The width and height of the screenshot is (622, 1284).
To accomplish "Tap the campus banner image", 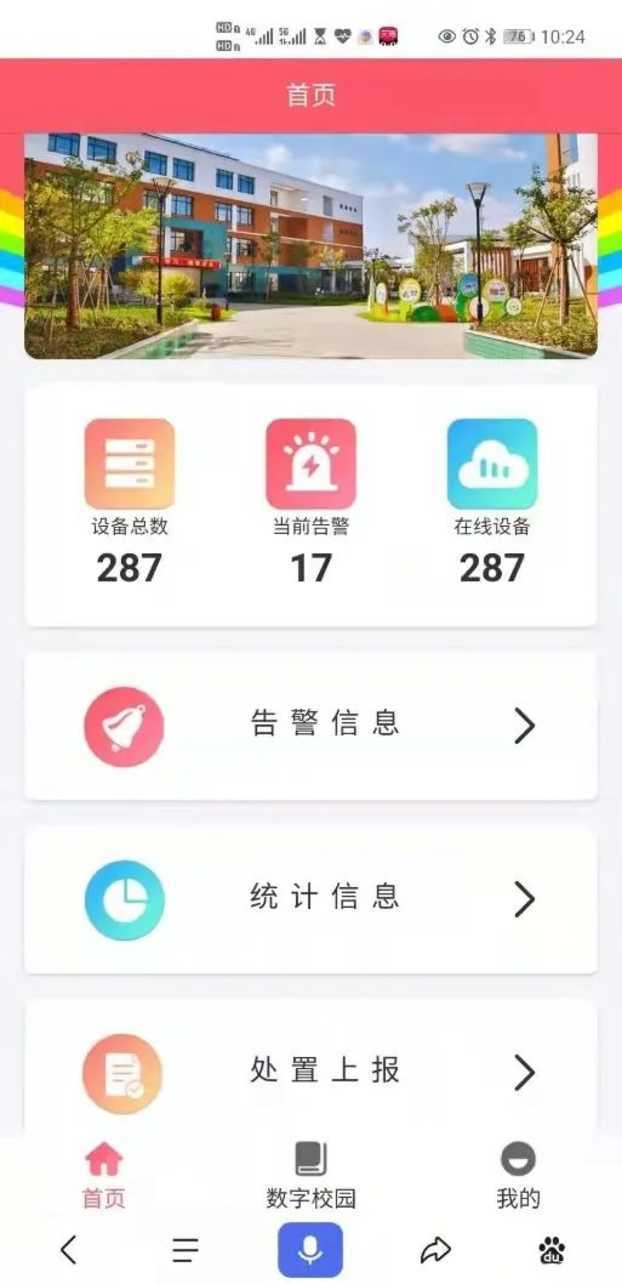I will point(310,246).
